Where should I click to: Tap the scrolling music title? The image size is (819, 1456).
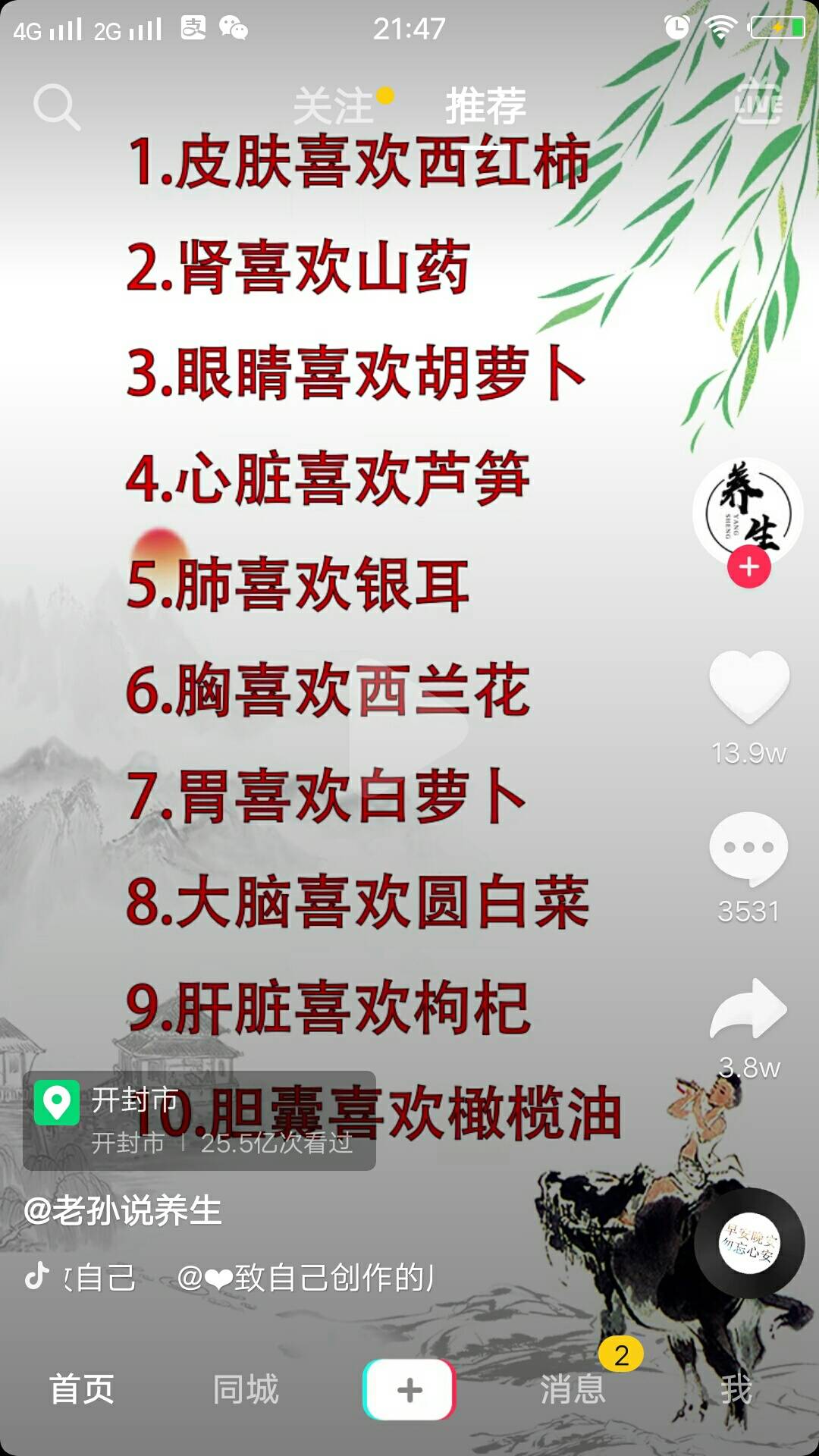click(x=250, y=1278)
